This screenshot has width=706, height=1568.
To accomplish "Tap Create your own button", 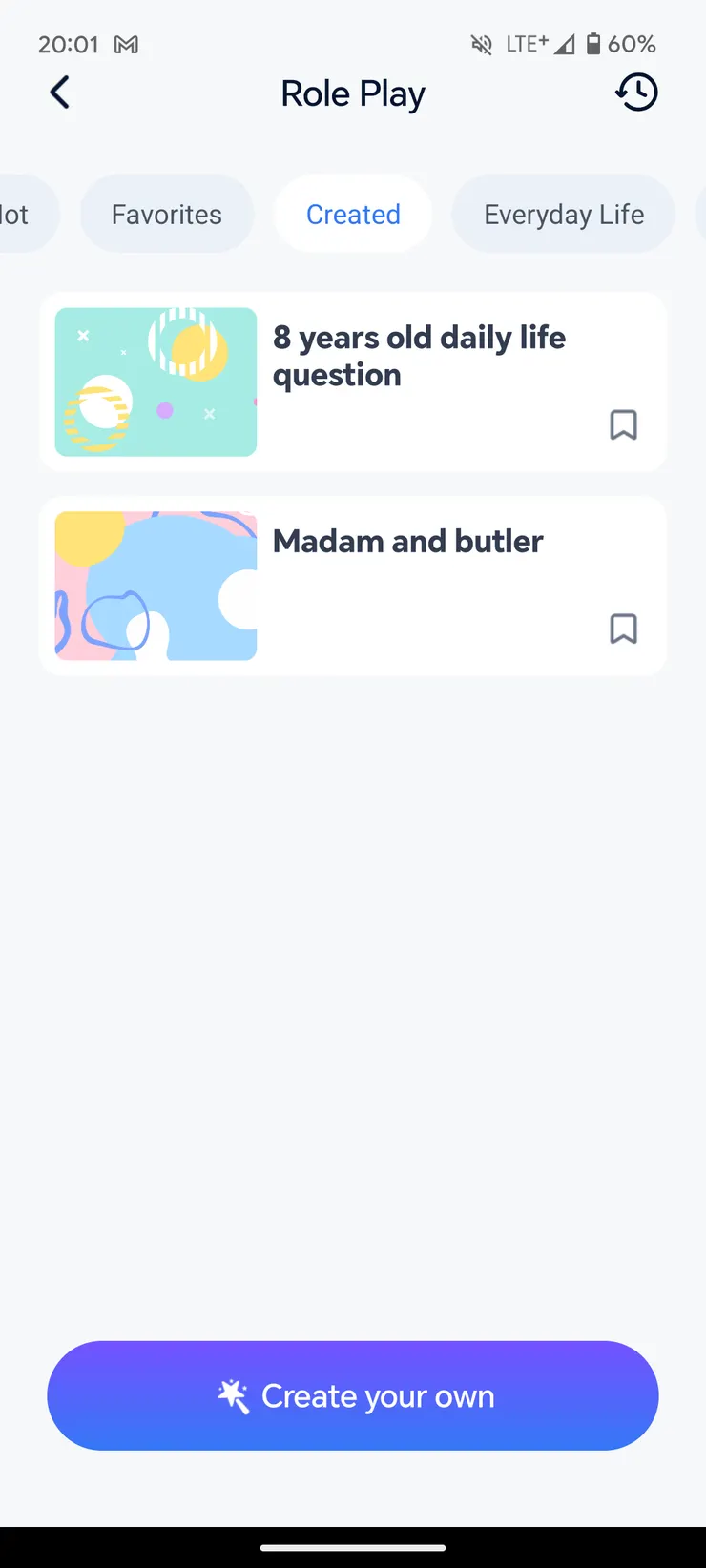I will [353, 1395].
